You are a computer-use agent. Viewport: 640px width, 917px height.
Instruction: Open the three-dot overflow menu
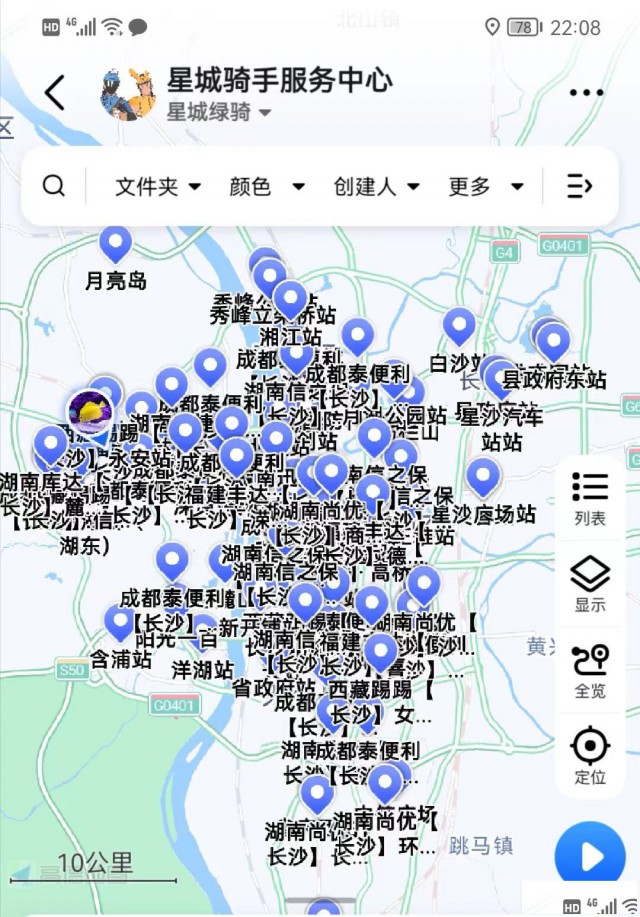point(586,93)
